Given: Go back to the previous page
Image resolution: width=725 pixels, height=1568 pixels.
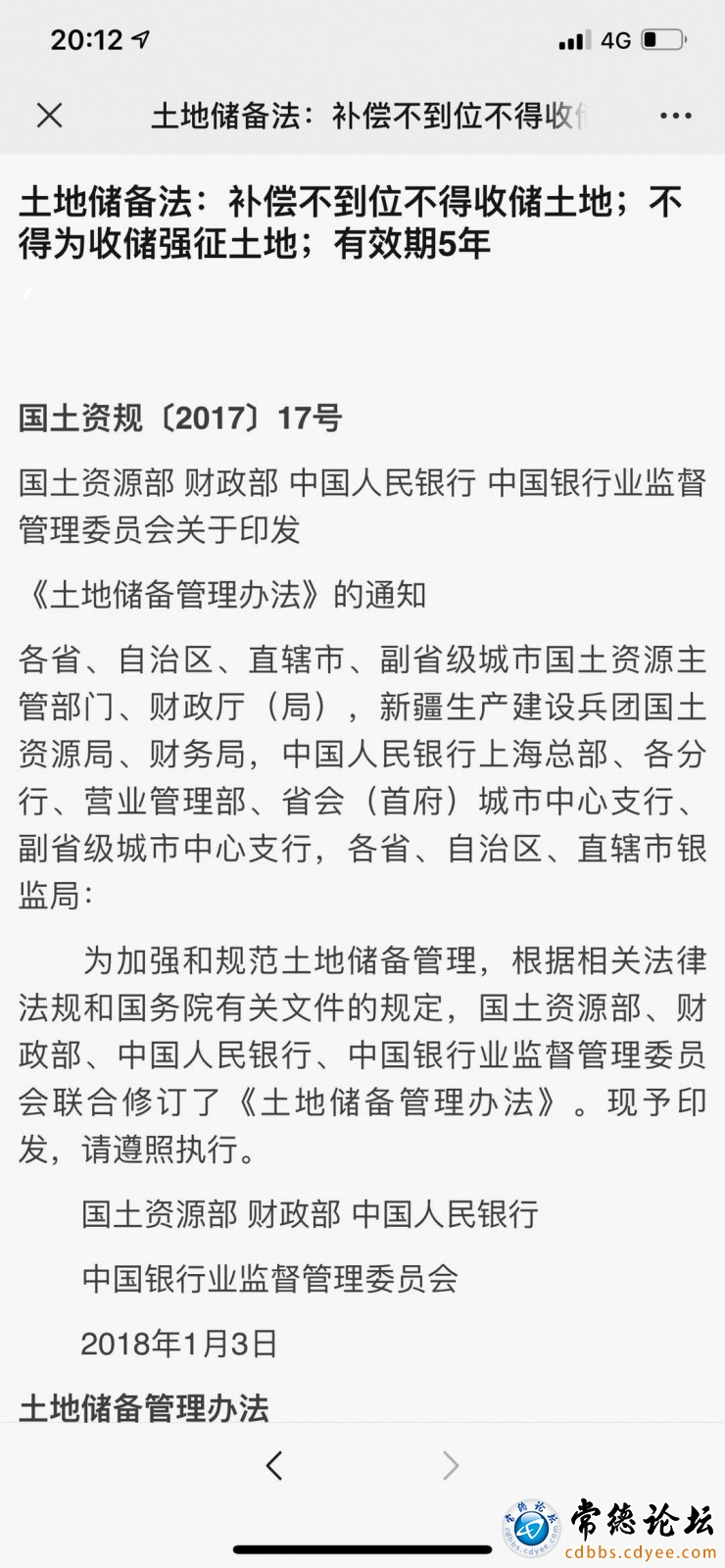Looking at the screenshot, I should tap(274, 1465).
